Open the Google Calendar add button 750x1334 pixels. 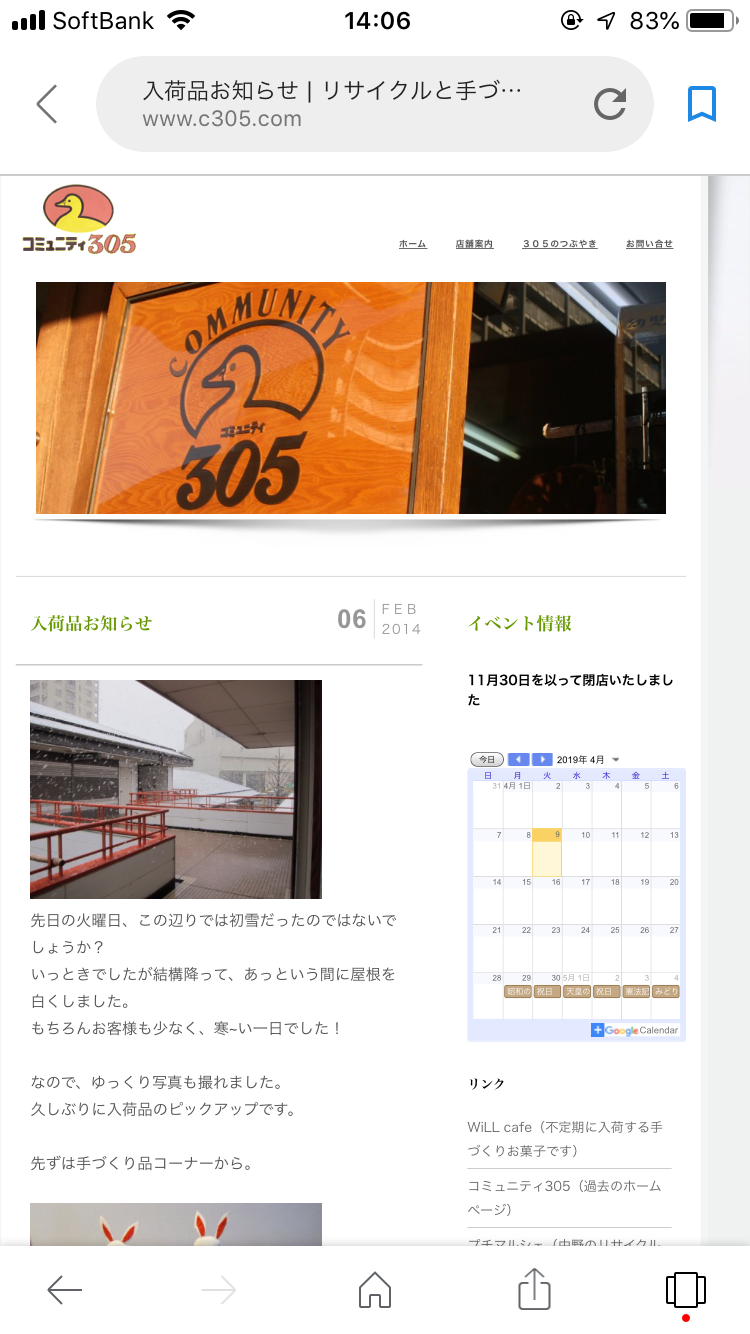[635, 1030]
